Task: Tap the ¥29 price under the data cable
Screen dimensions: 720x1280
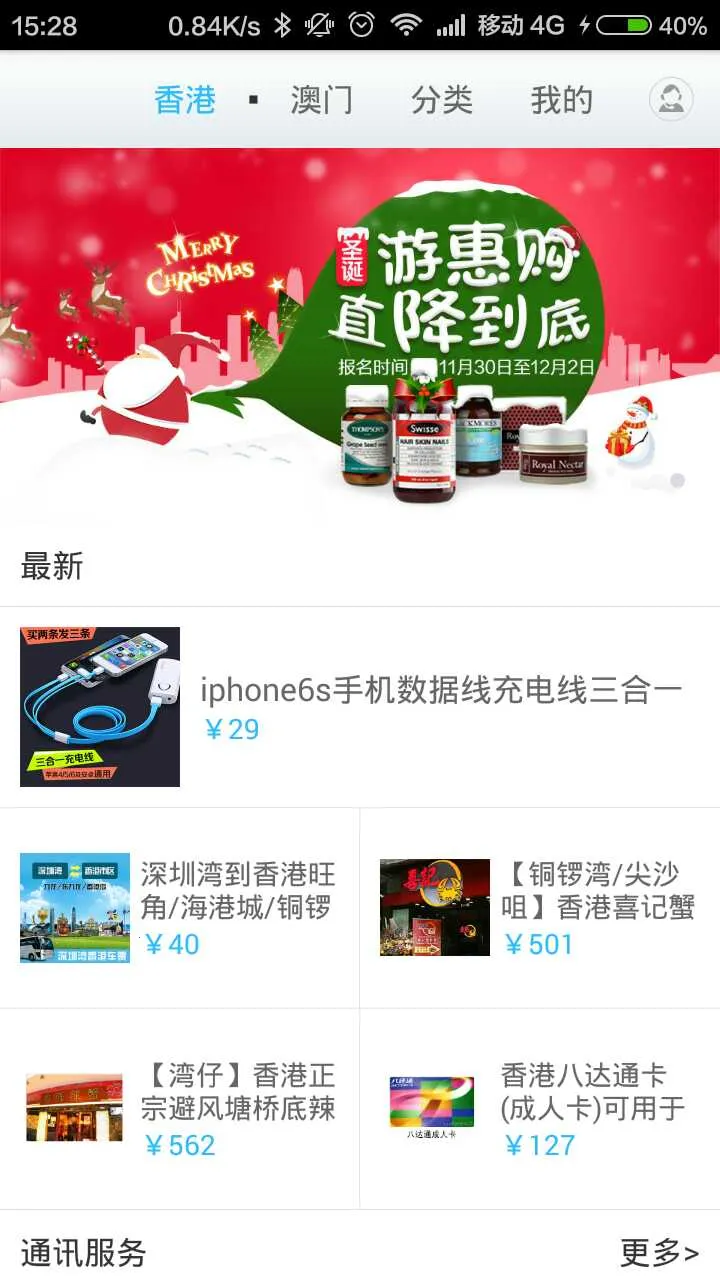Action: (x=234, y=730)
